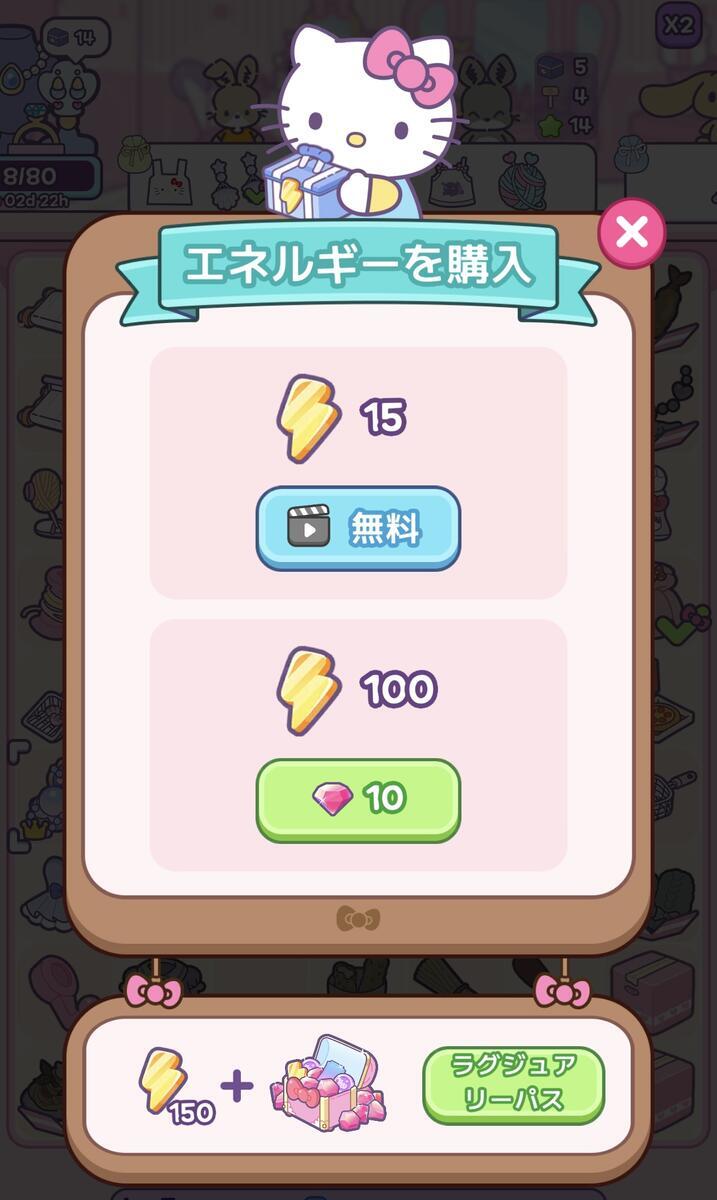Open the ラグジュアリーパス offer
The width and height of the screenshot is (717, 1200).
[513, 1085]
